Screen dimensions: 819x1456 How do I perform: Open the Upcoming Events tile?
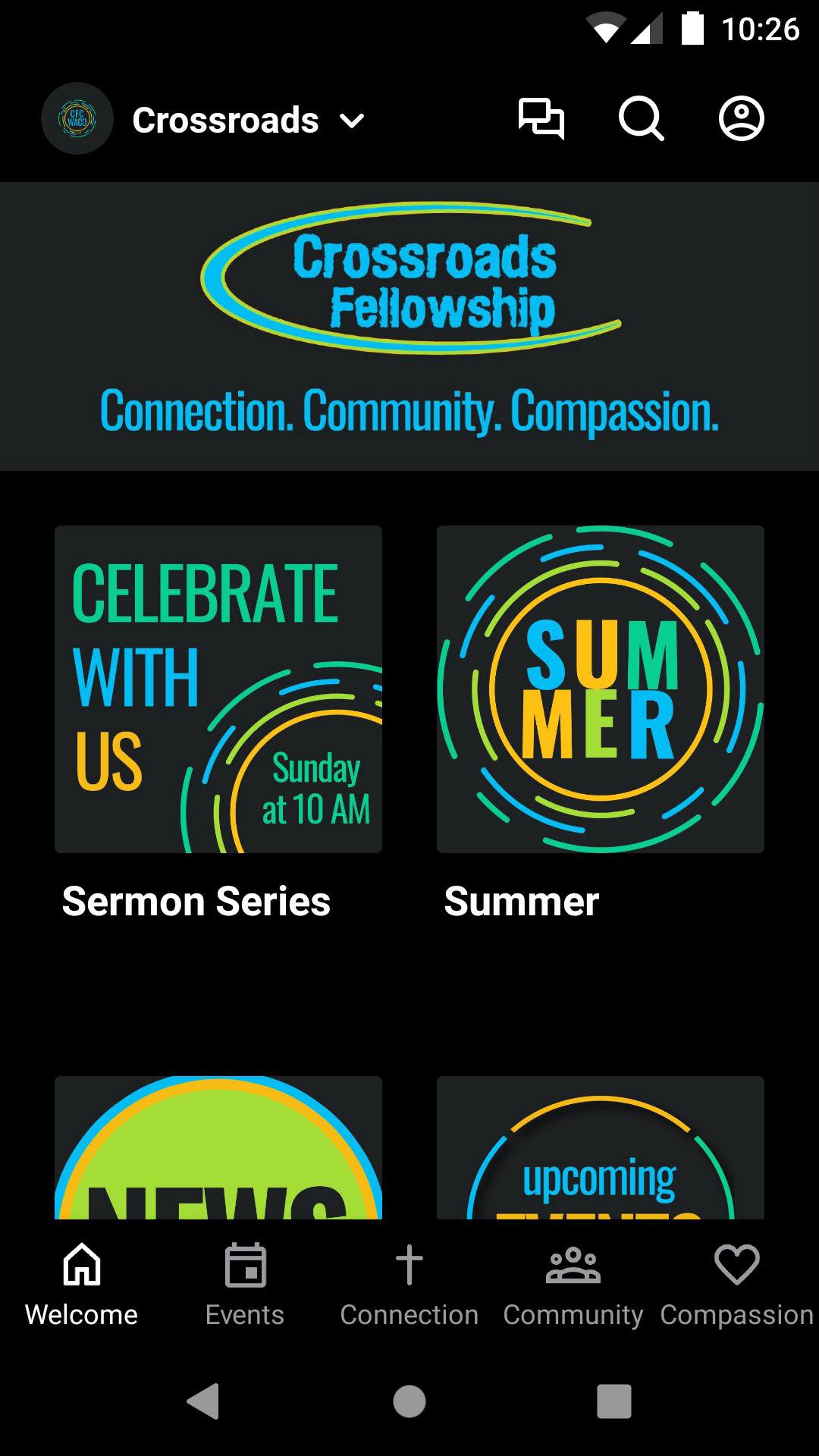600,1147
